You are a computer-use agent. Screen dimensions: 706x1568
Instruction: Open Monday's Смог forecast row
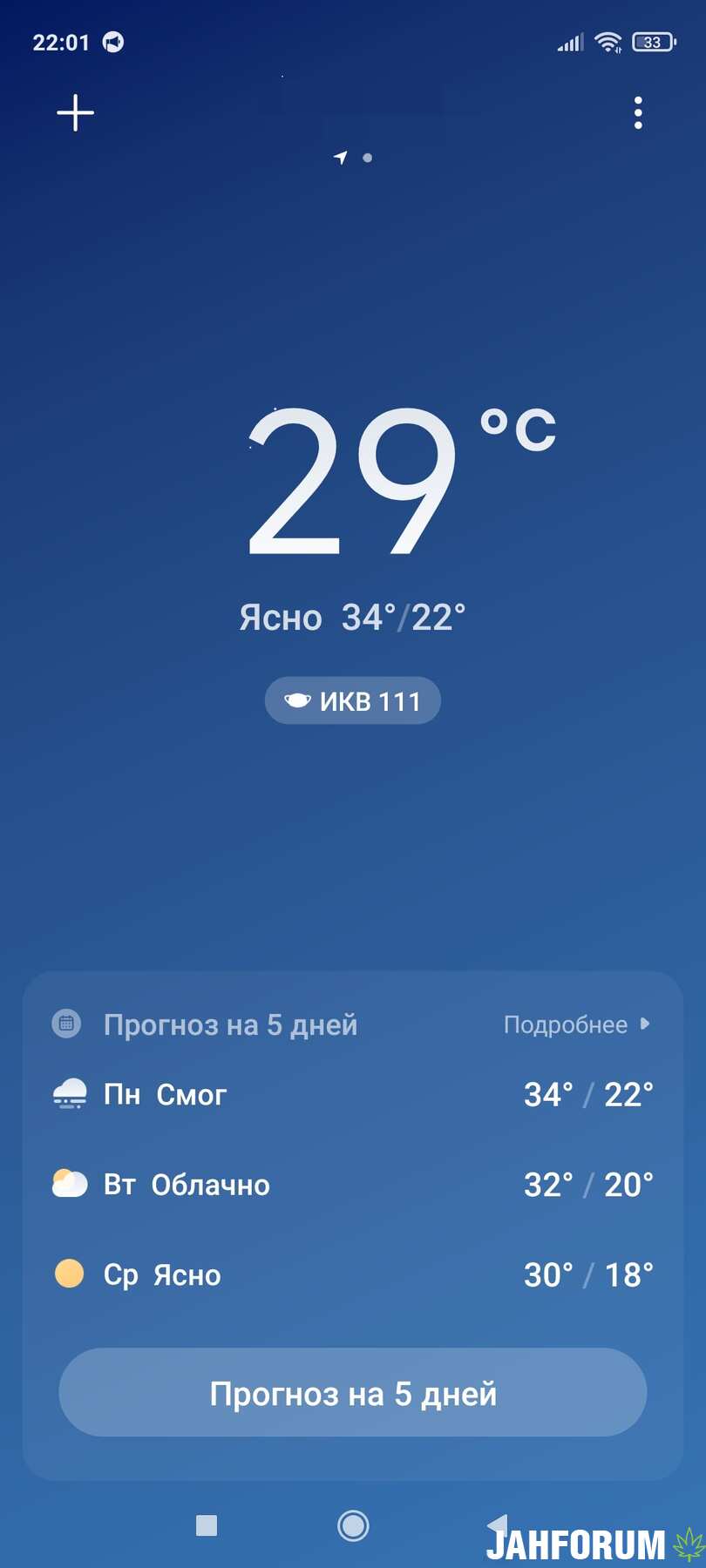pos(353,1094)
